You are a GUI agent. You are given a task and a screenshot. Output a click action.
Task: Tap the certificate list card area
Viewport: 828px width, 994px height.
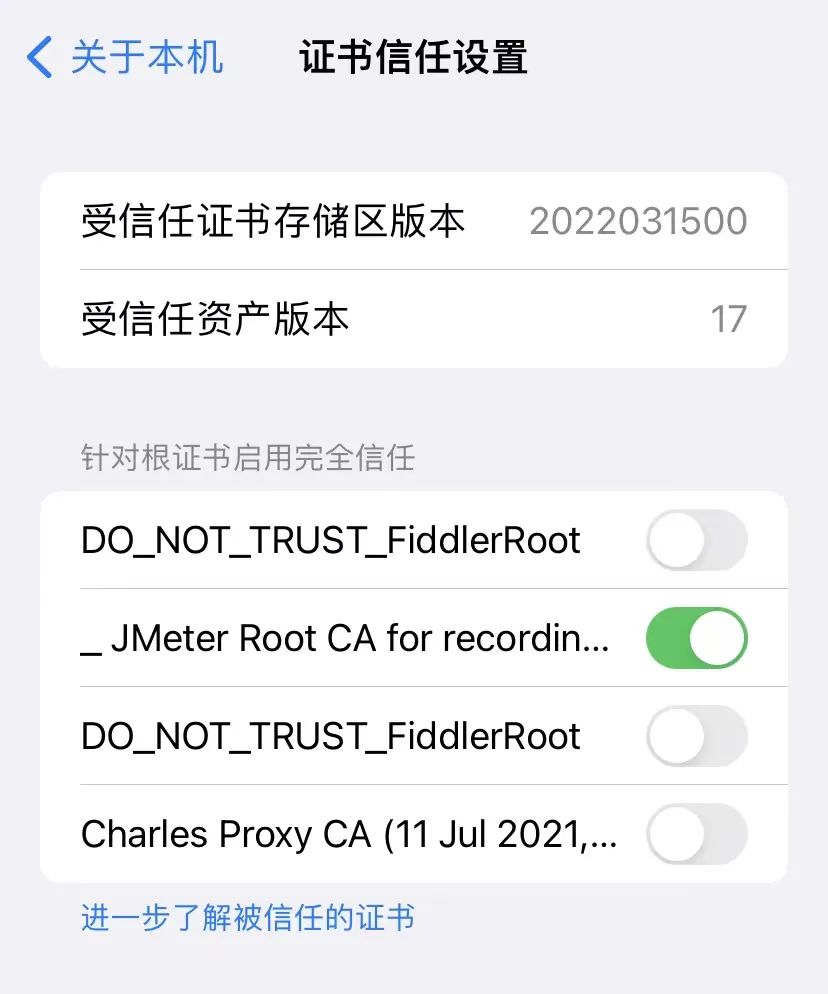pyautogui.click(x=414, y=688)
